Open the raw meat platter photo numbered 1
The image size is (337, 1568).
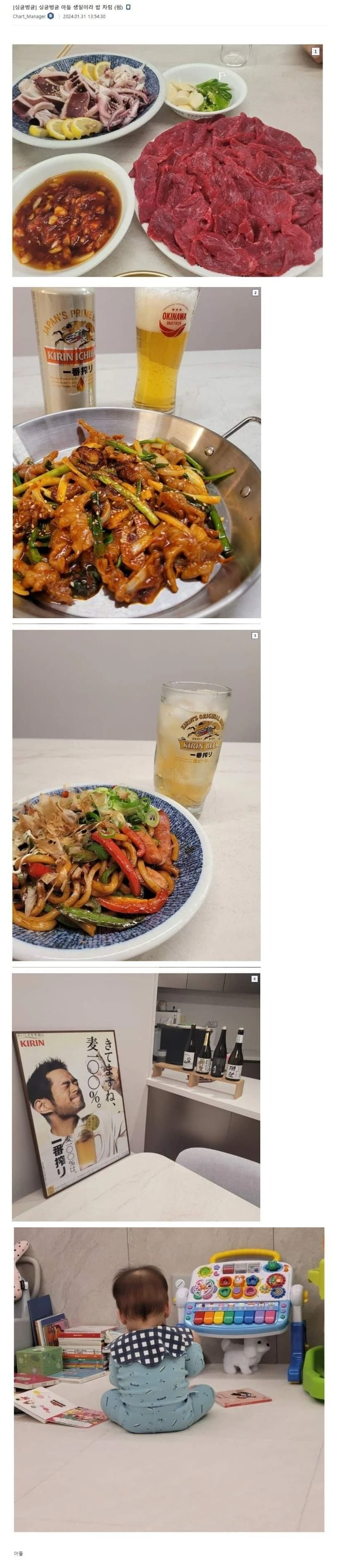167,160
